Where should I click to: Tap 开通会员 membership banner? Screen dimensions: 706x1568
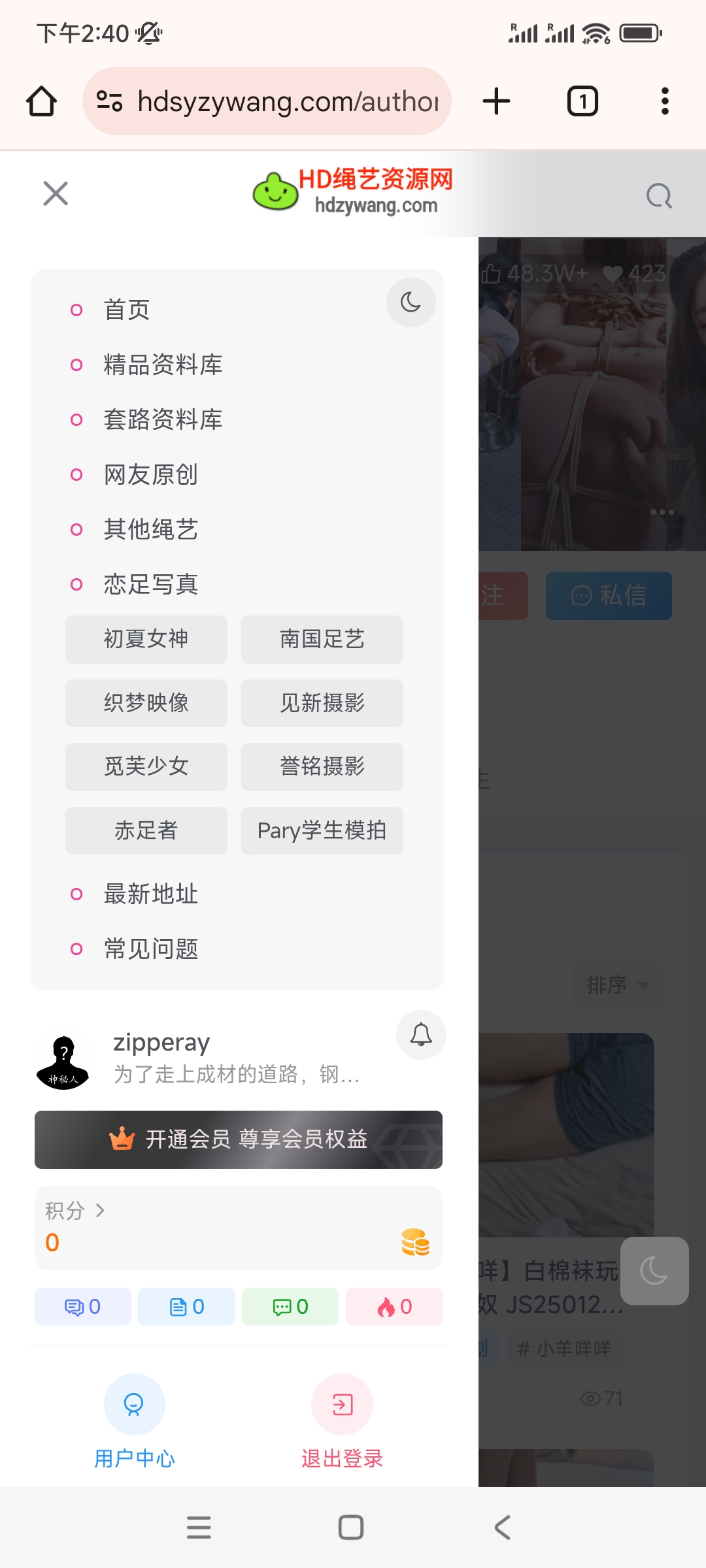coord(239,1139)
